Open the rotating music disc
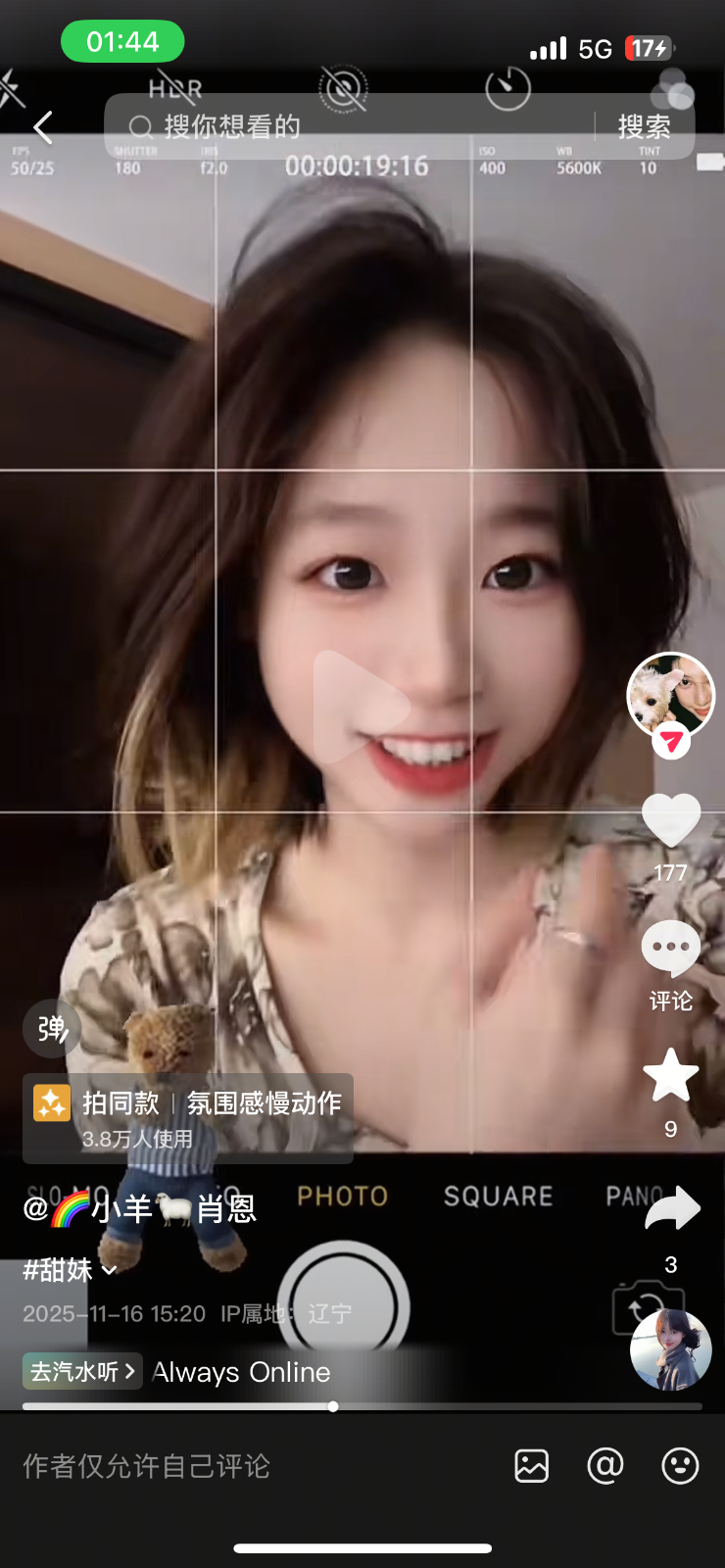725x1568 pixels. pos(670,1349)
